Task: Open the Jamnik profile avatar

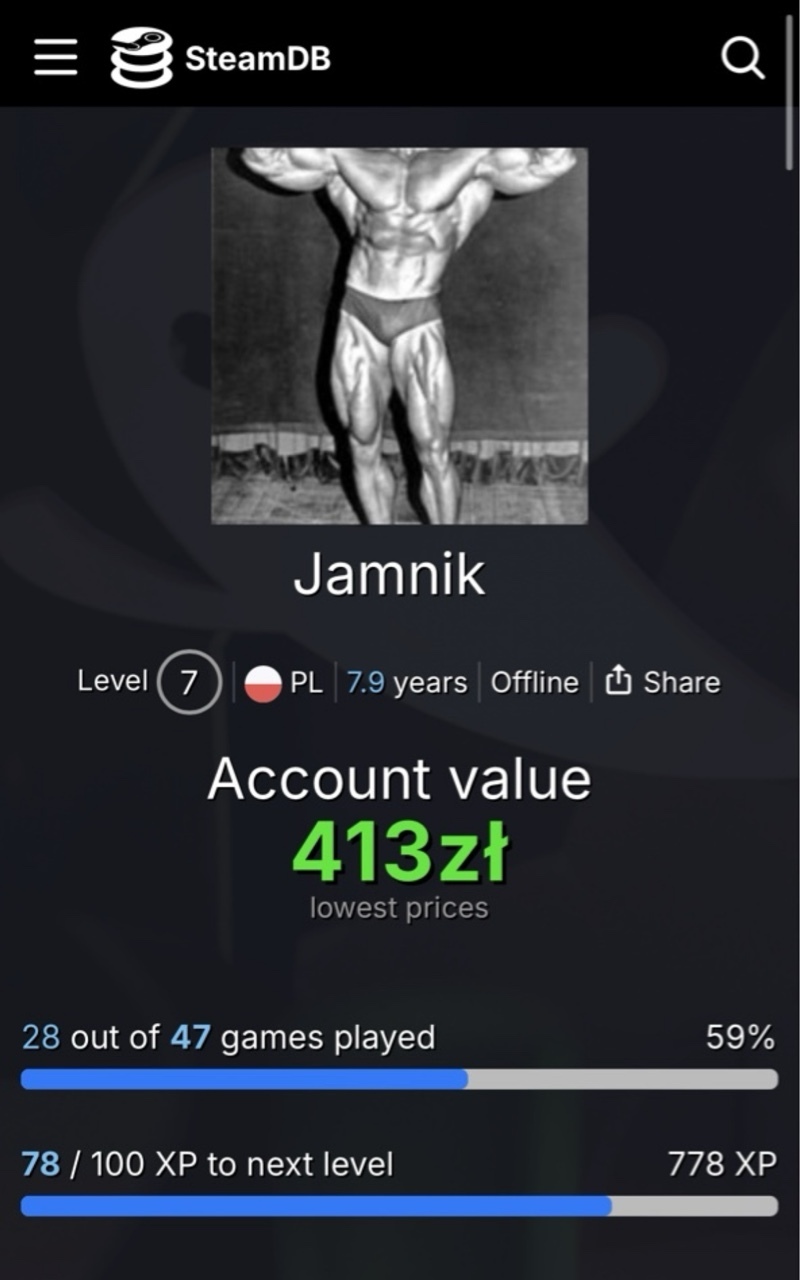Action: pyautogui.click(x=399, y=336)
